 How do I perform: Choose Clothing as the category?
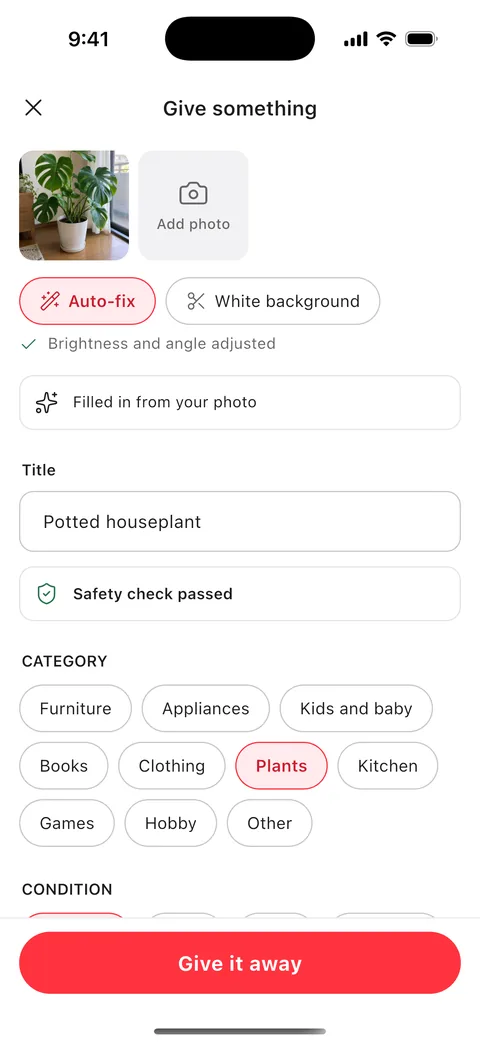(172, 766)
